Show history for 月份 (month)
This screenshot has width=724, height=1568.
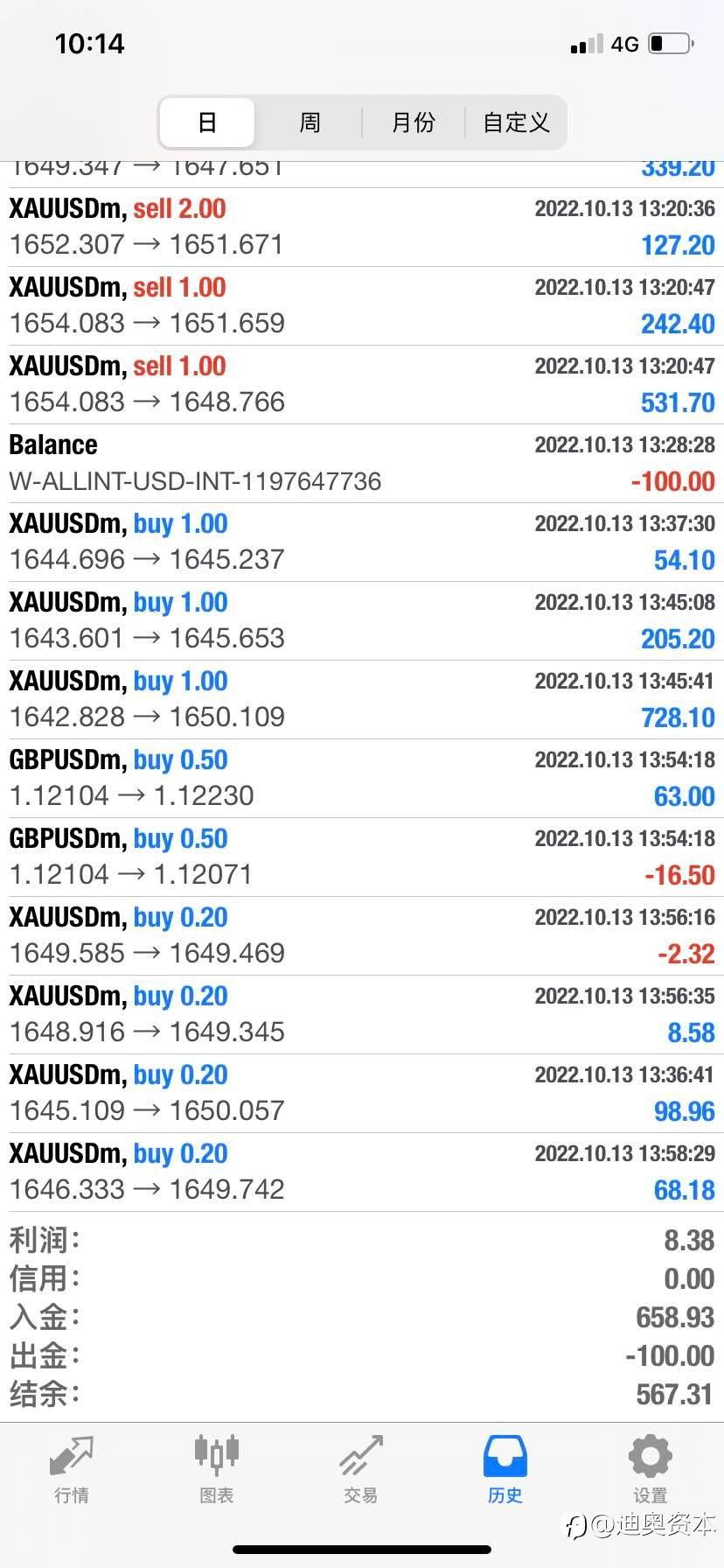click(413, 122)
